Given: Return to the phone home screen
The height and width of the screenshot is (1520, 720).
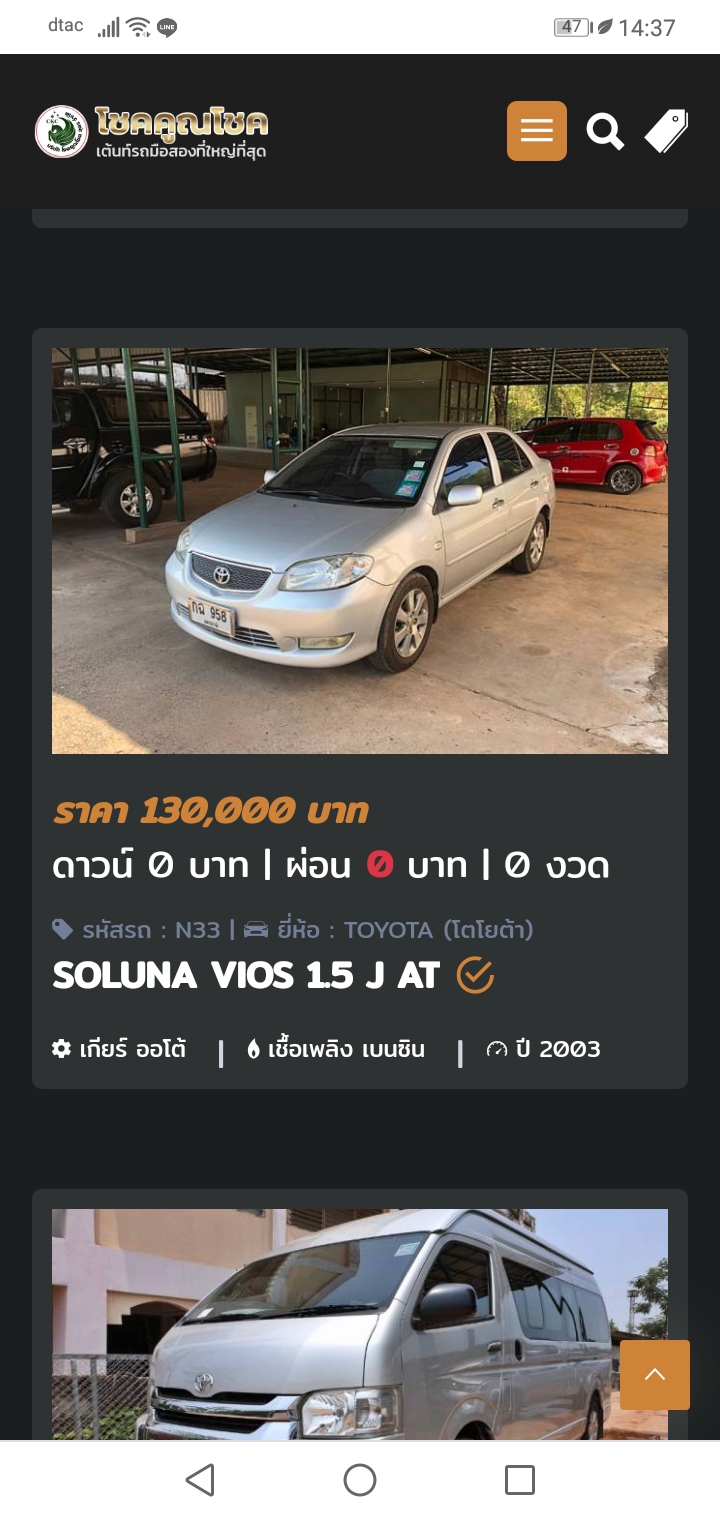Looking at the screenshot, I should [360, 1480].
